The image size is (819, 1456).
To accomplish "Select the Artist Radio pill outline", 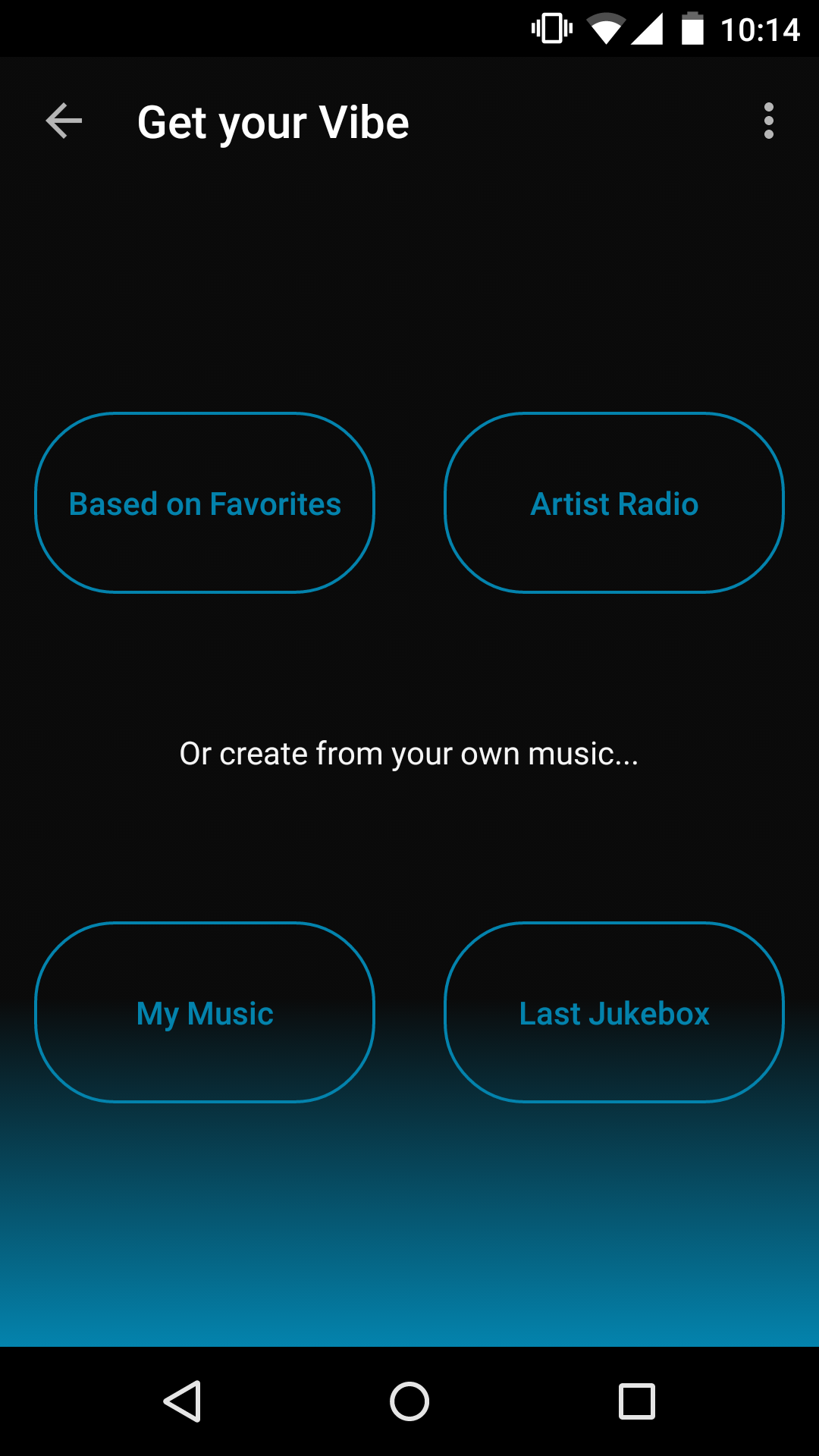I will tap(613, 502).
